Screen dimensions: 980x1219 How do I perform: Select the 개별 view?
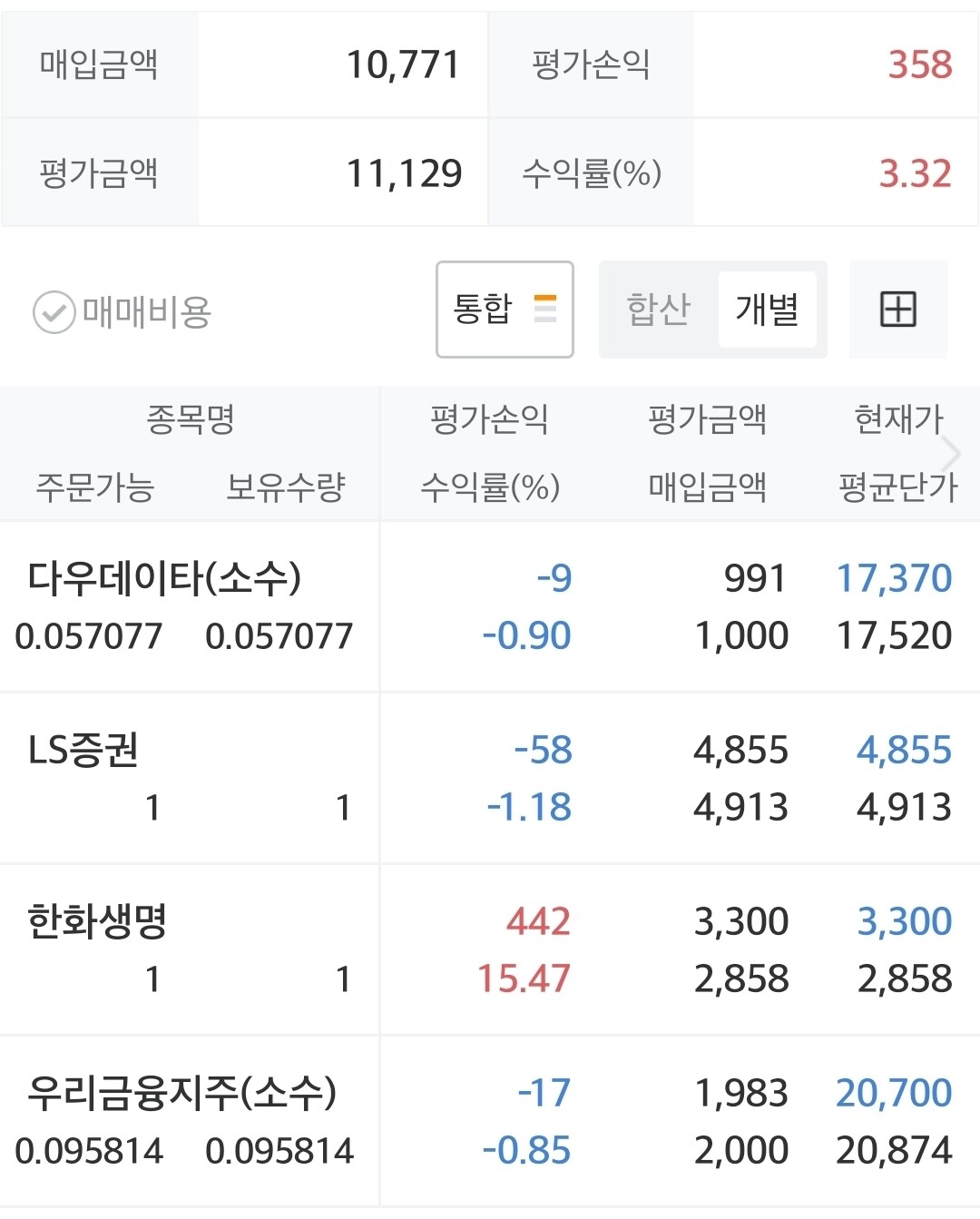(x=768, y=310)
